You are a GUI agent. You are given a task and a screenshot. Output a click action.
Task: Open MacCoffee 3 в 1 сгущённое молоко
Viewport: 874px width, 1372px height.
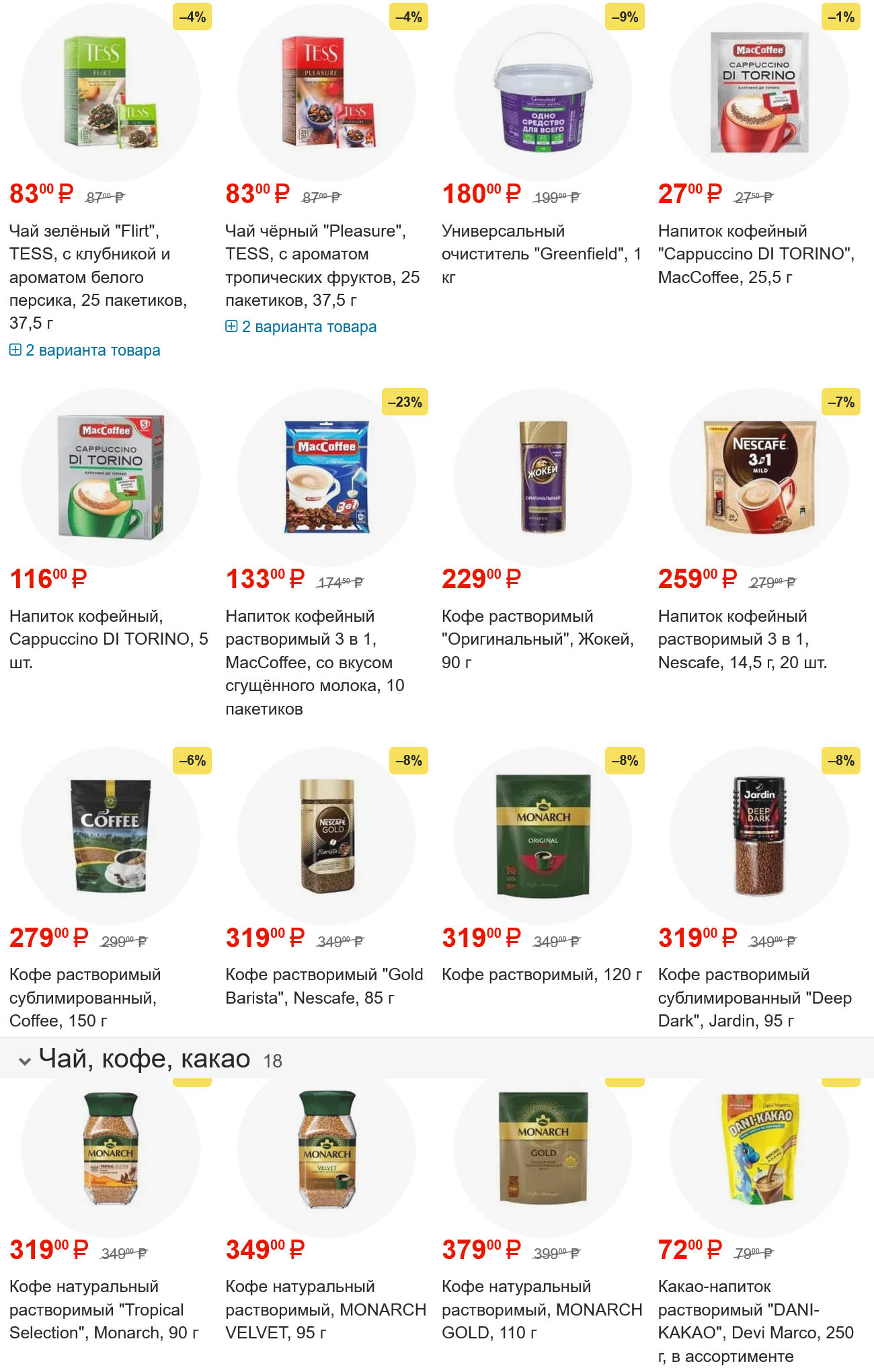315,661
